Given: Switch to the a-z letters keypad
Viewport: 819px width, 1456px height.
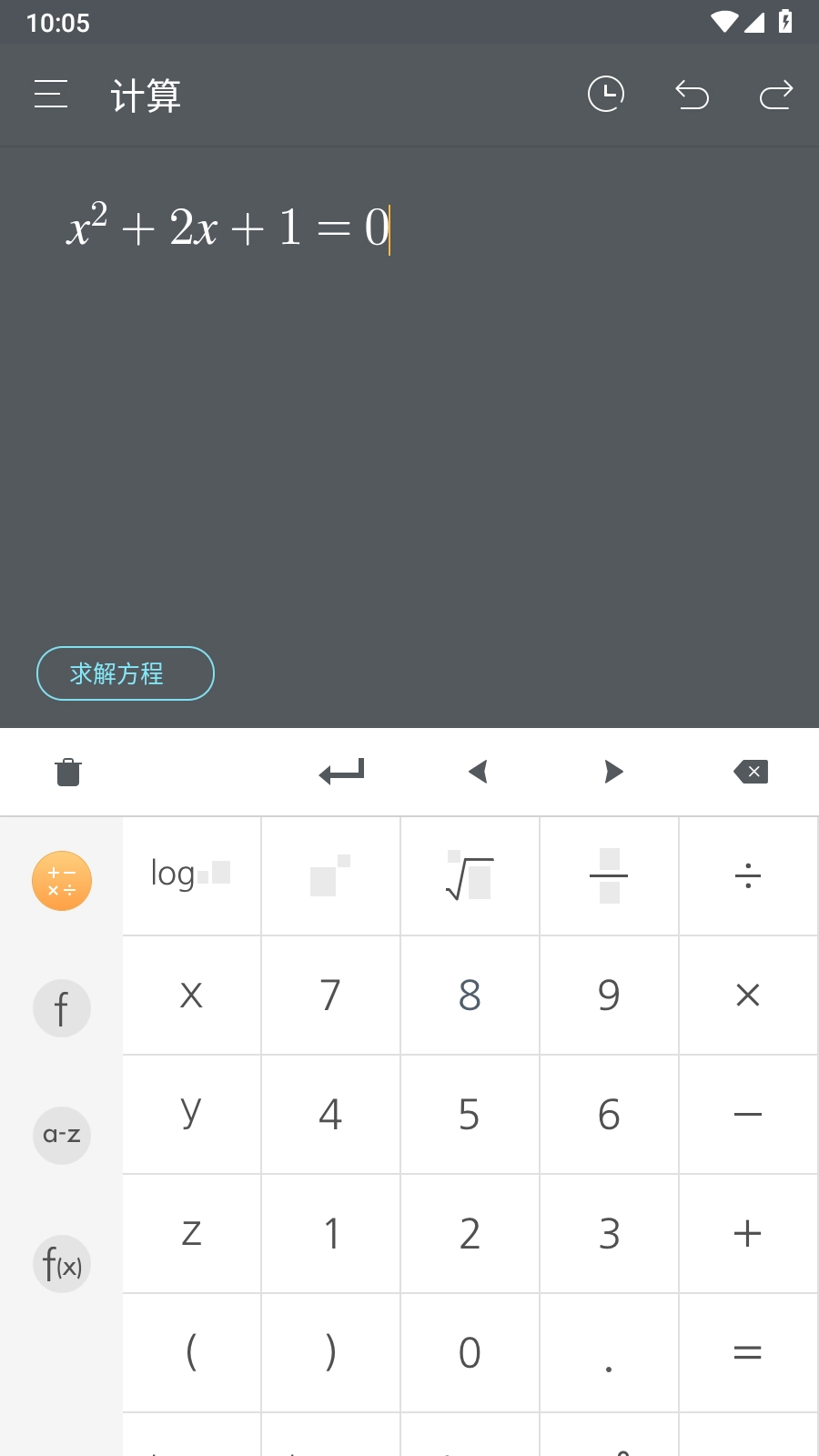Looking at the screenshot, I should point(62,1135).
